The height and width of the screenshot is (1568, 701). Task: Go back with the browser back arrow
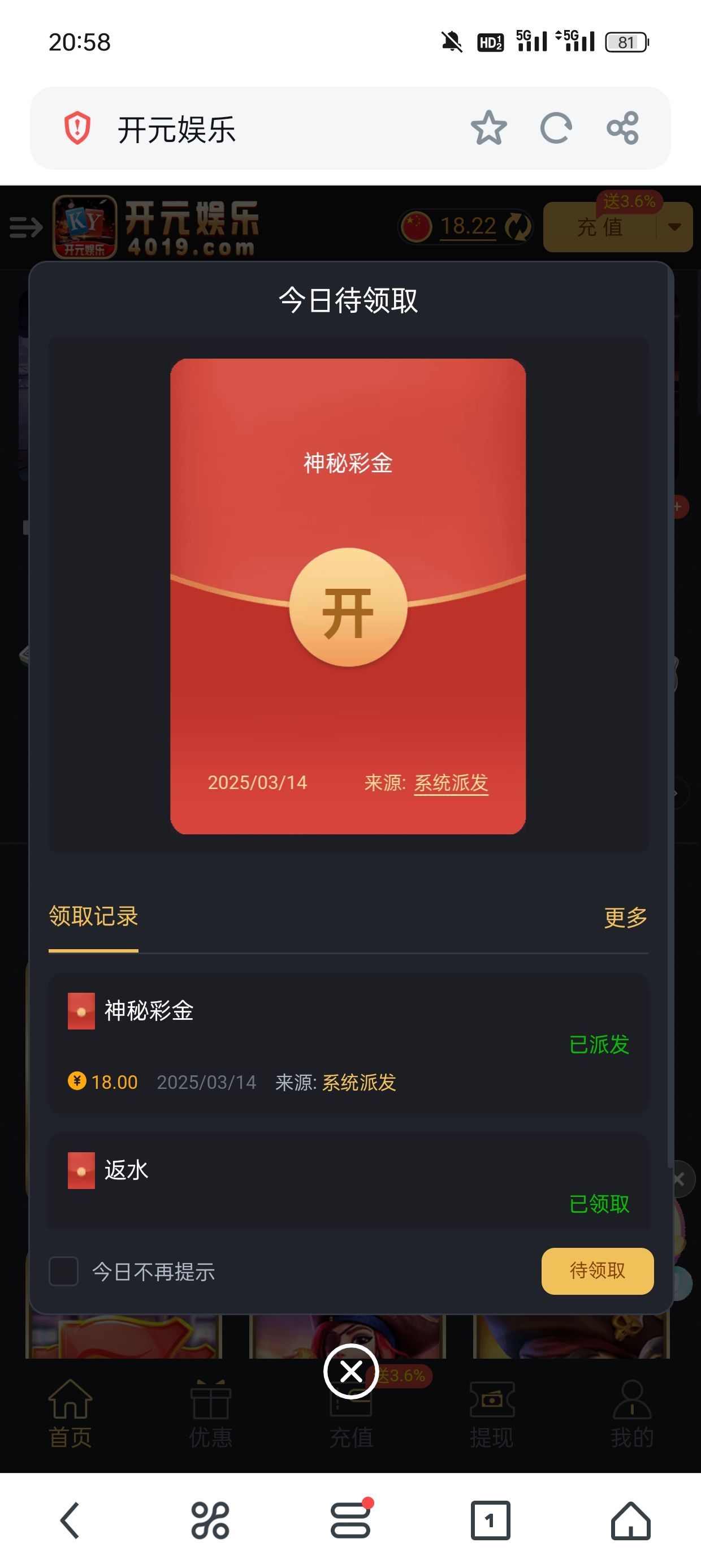(x=70, y=1520)
